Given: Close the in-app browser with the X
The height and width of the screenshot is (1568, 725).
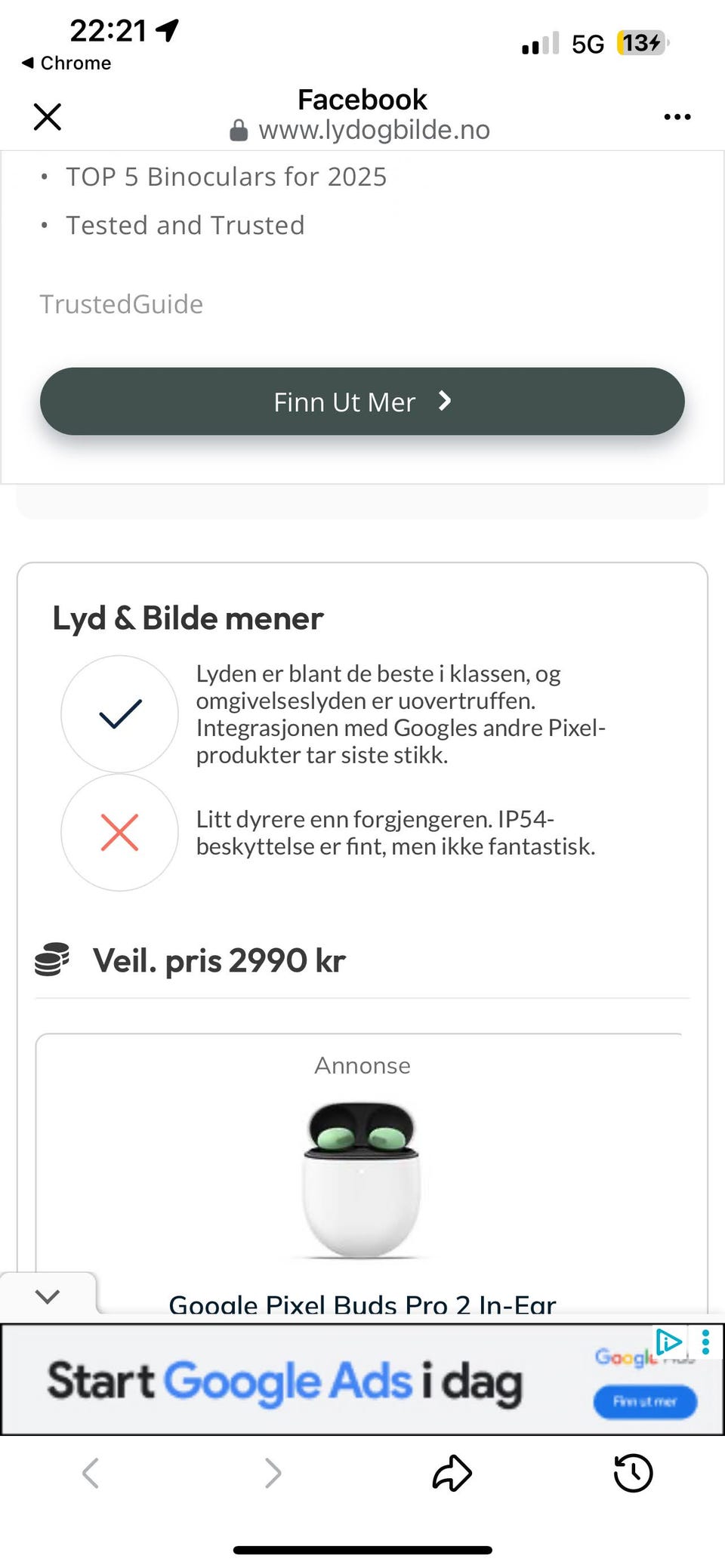Looking at the screenshot, I should 47,116.
